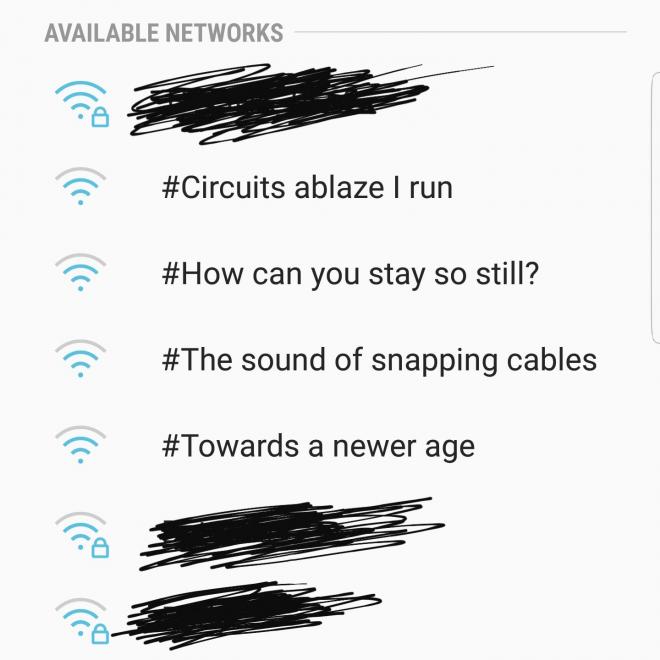Connect to '#Circuits ablaze I run' network

306,187
